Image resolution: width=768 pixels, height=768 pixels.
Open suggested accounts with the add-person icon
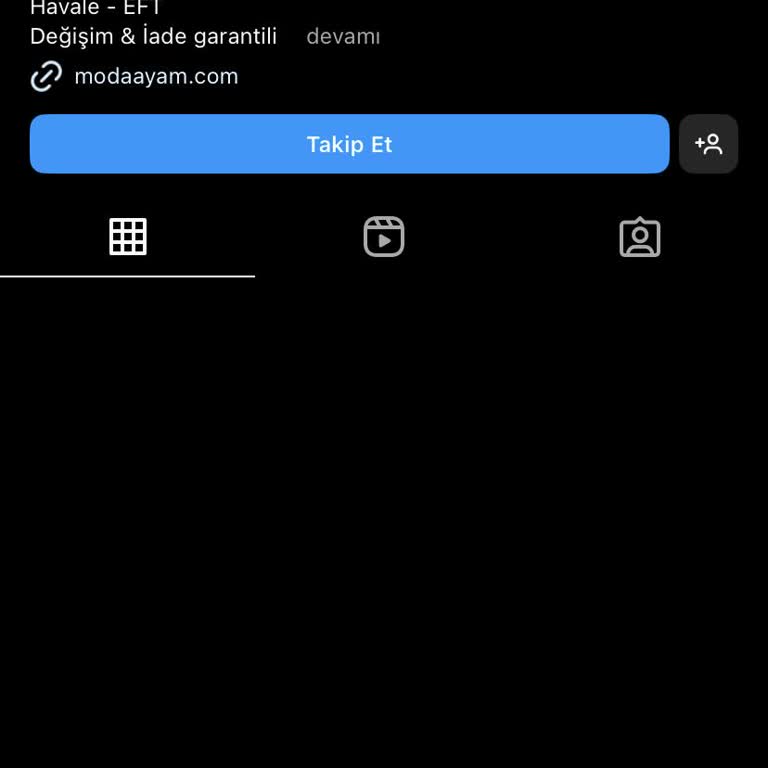coord(708,144)
